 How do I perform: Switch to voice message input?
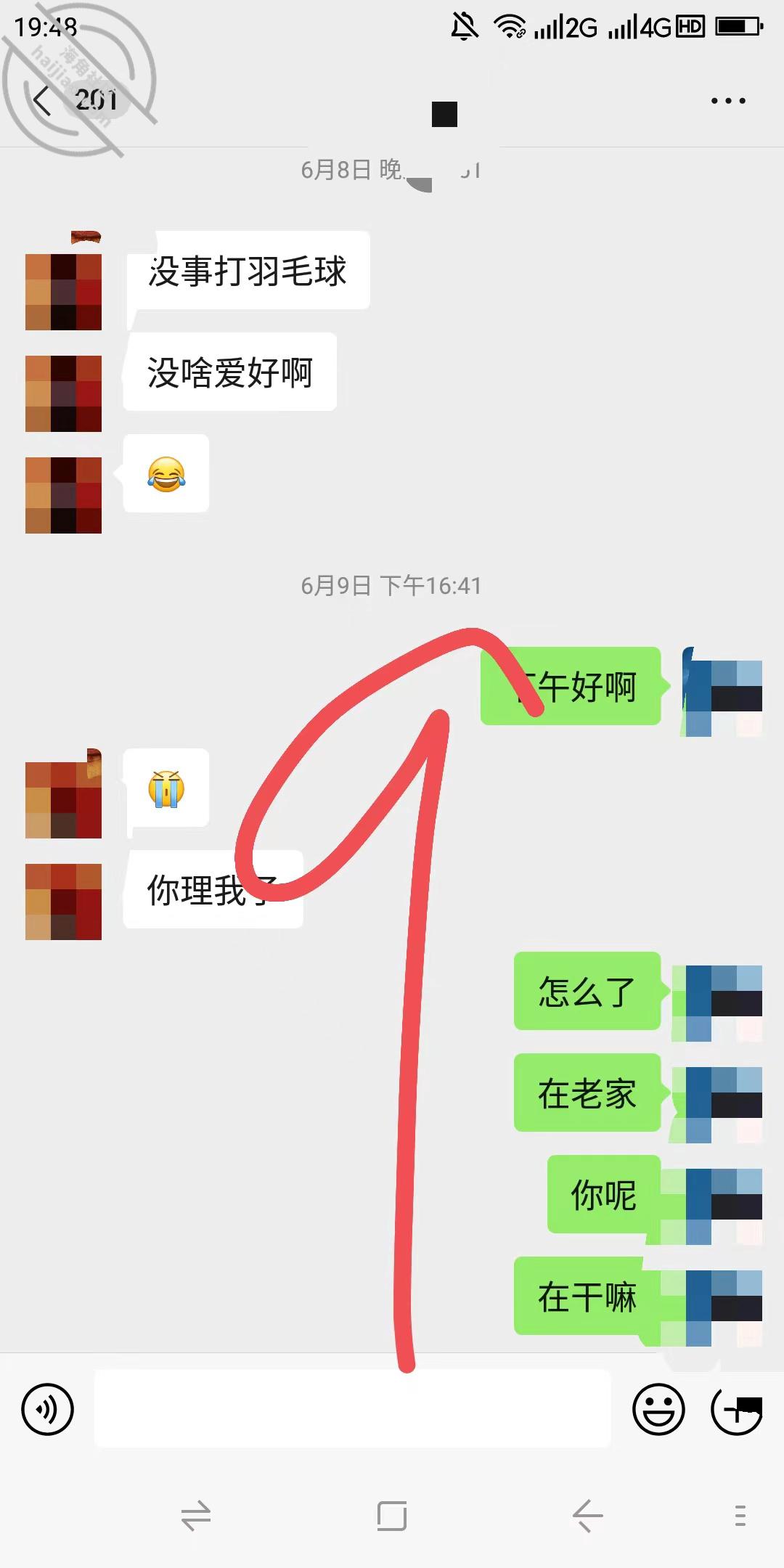coord(48,1410)
